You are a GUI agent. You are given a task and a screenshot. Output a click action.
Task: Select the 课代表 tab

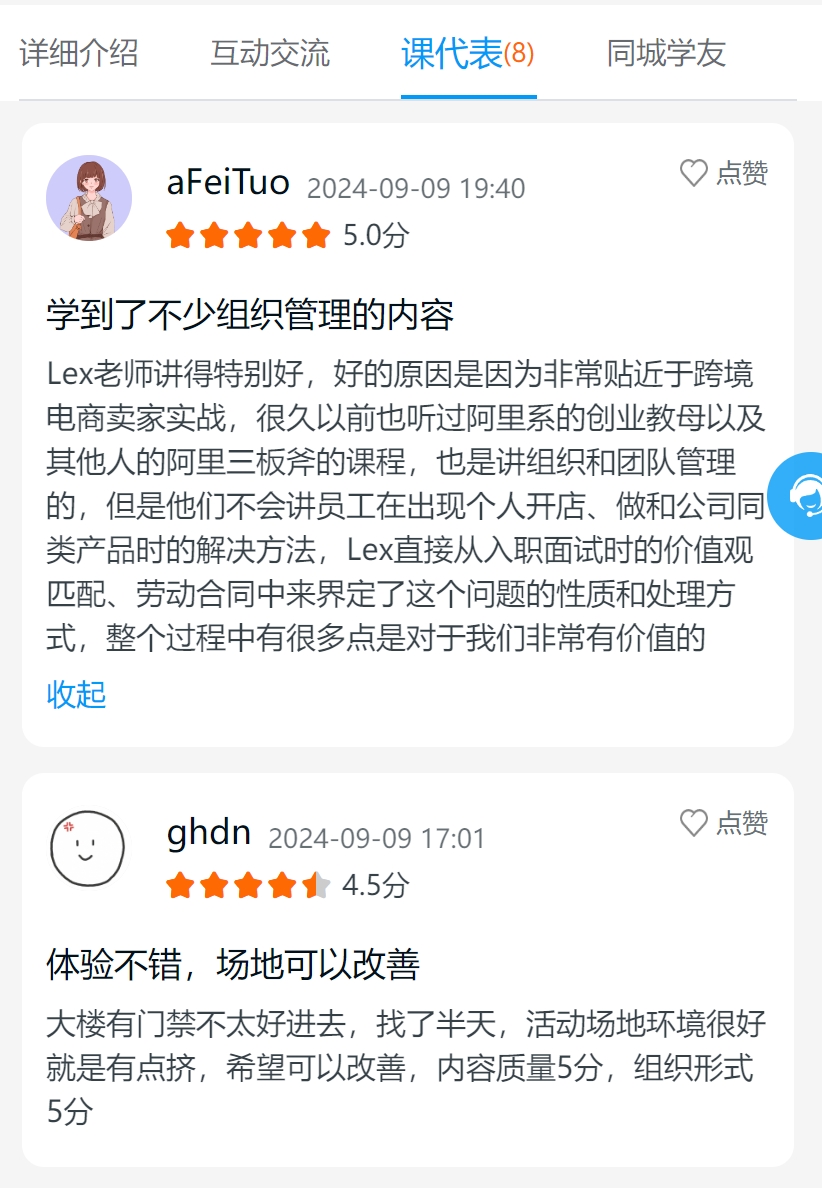click(468, 53)
